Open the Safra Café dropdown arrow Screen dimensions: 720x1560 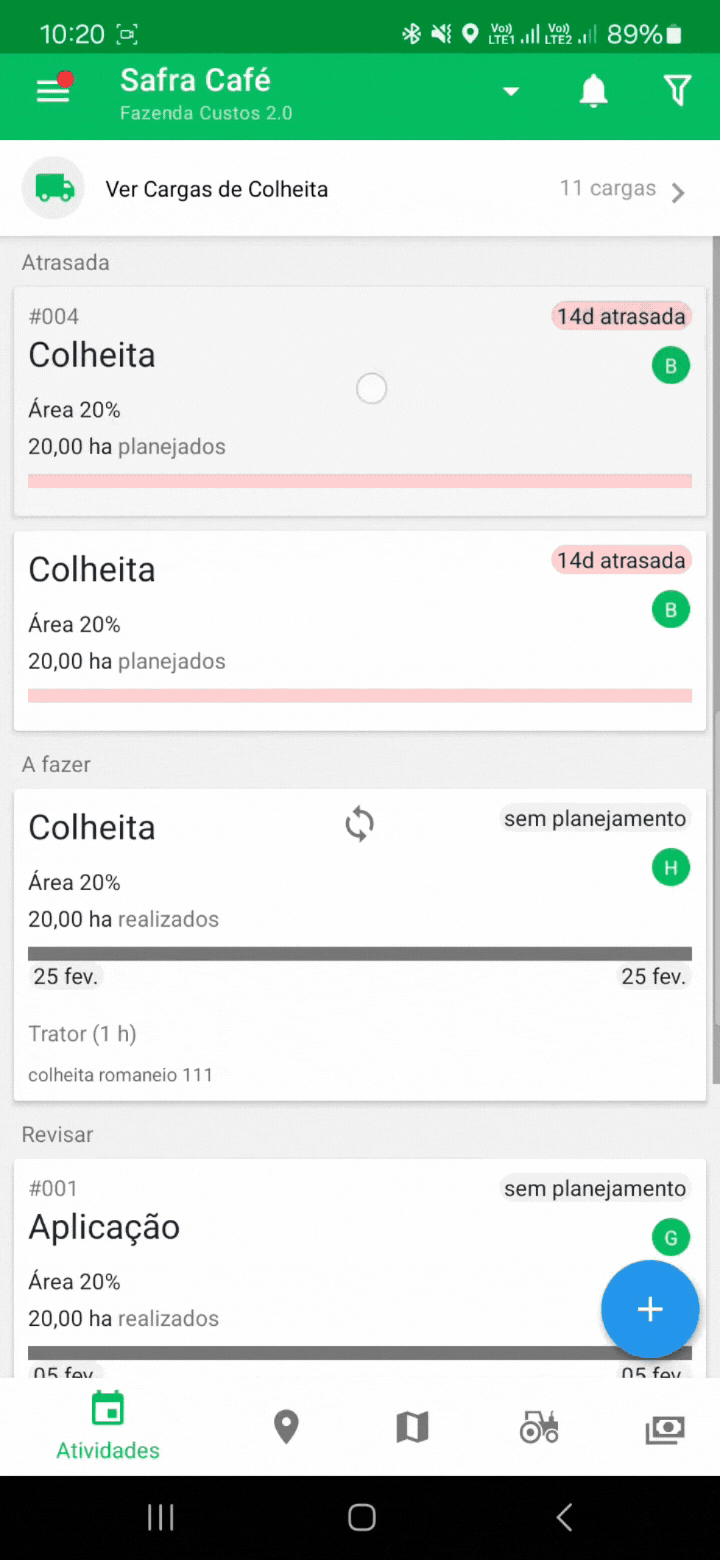(x=511, y=91)
